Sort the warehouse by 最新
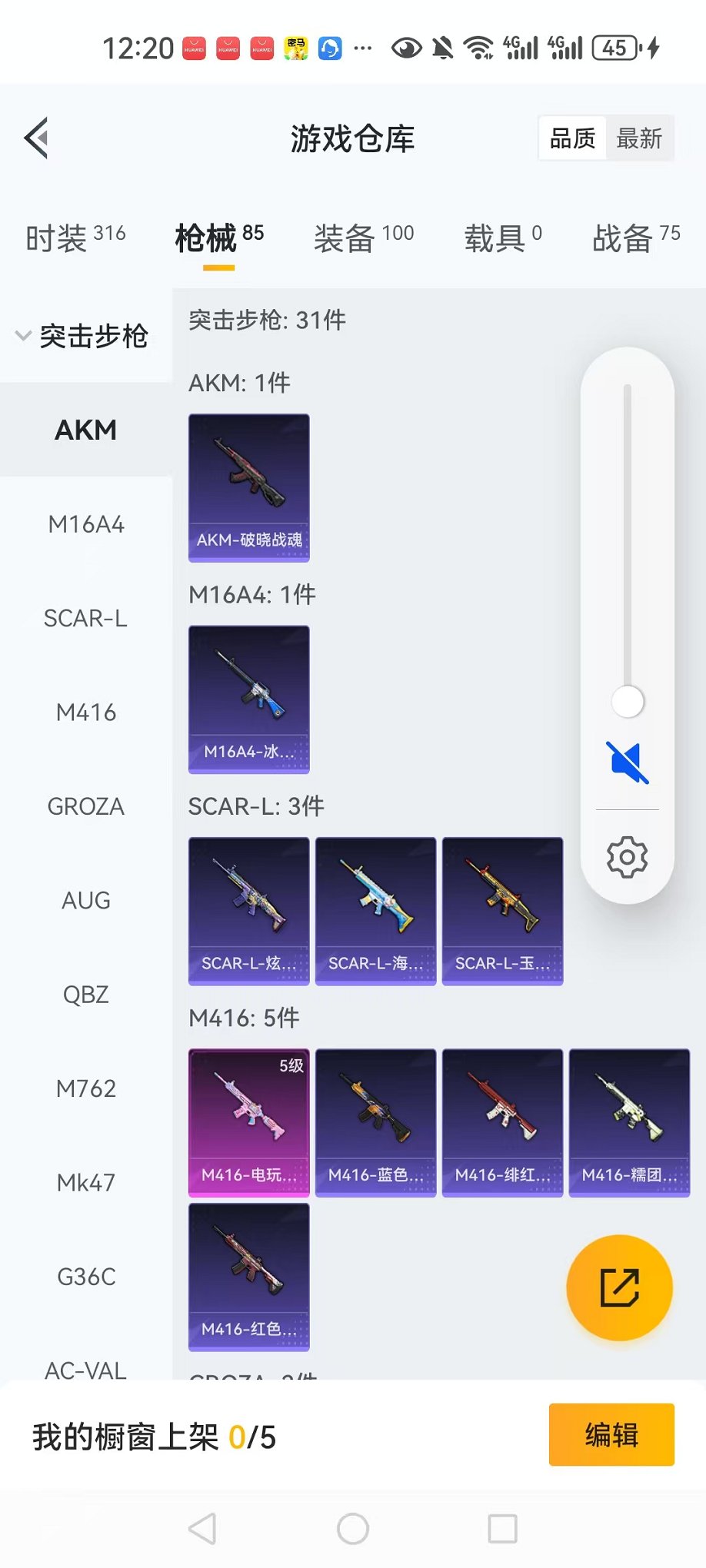Image resolution: width=706 pixels, height=1568 pixels. [x=639, y=138]
